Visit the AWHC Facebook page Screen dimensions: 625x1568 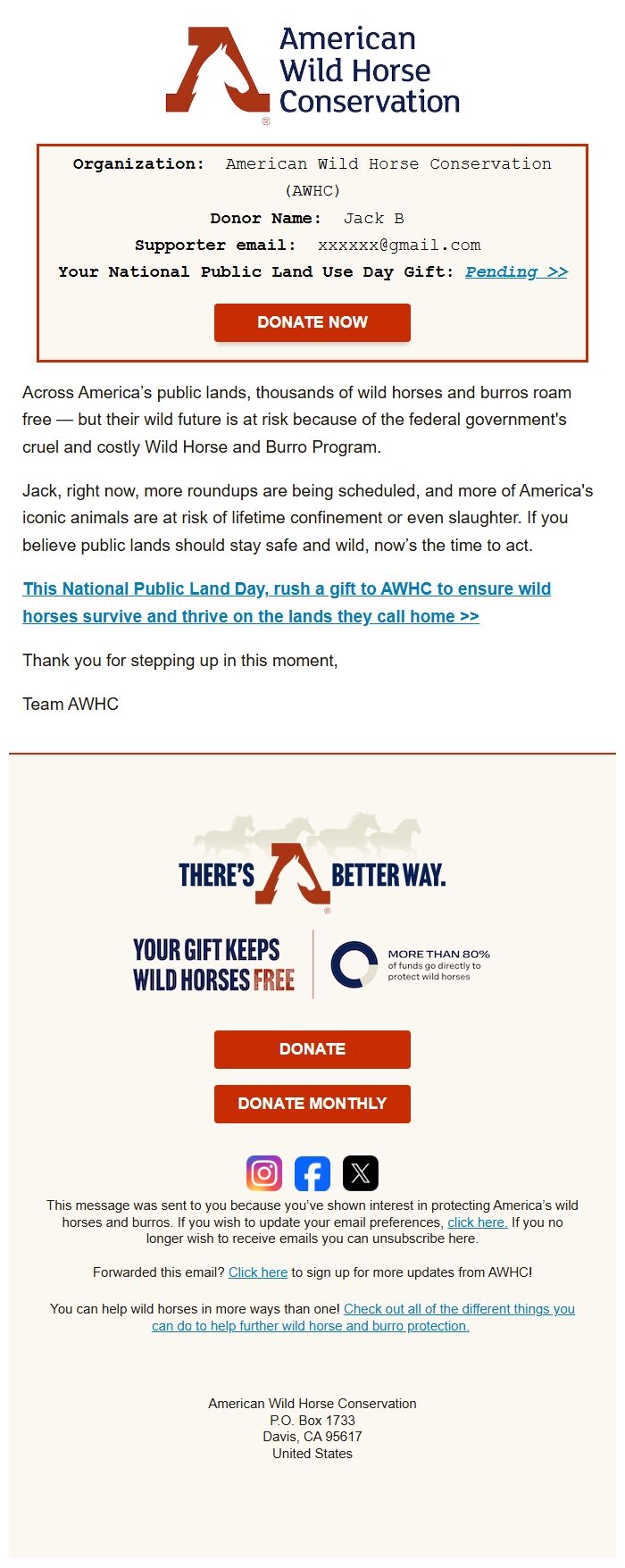pos(312,1173)
